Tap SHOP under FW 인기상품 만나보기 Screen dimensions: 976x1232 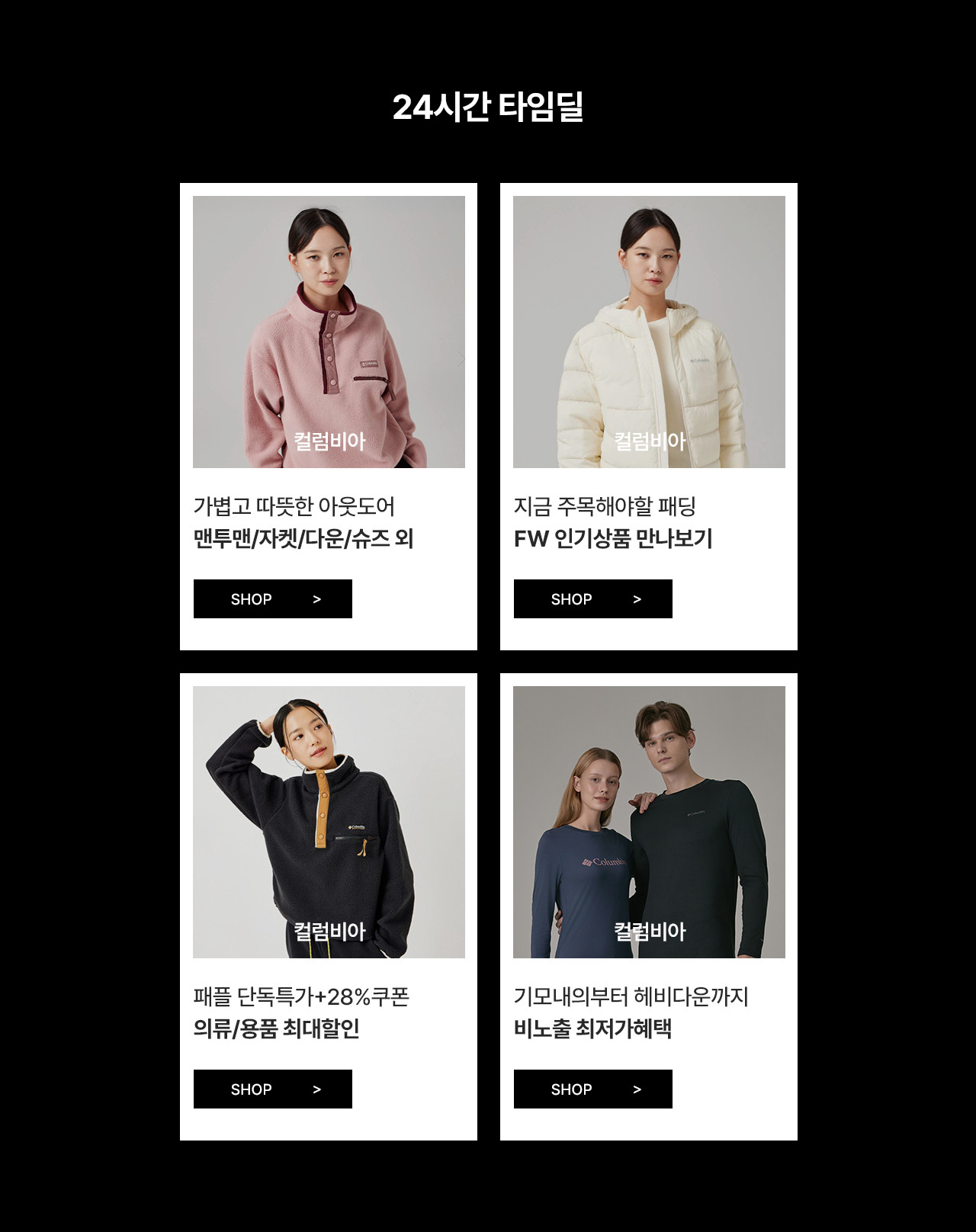click(592, 598)
